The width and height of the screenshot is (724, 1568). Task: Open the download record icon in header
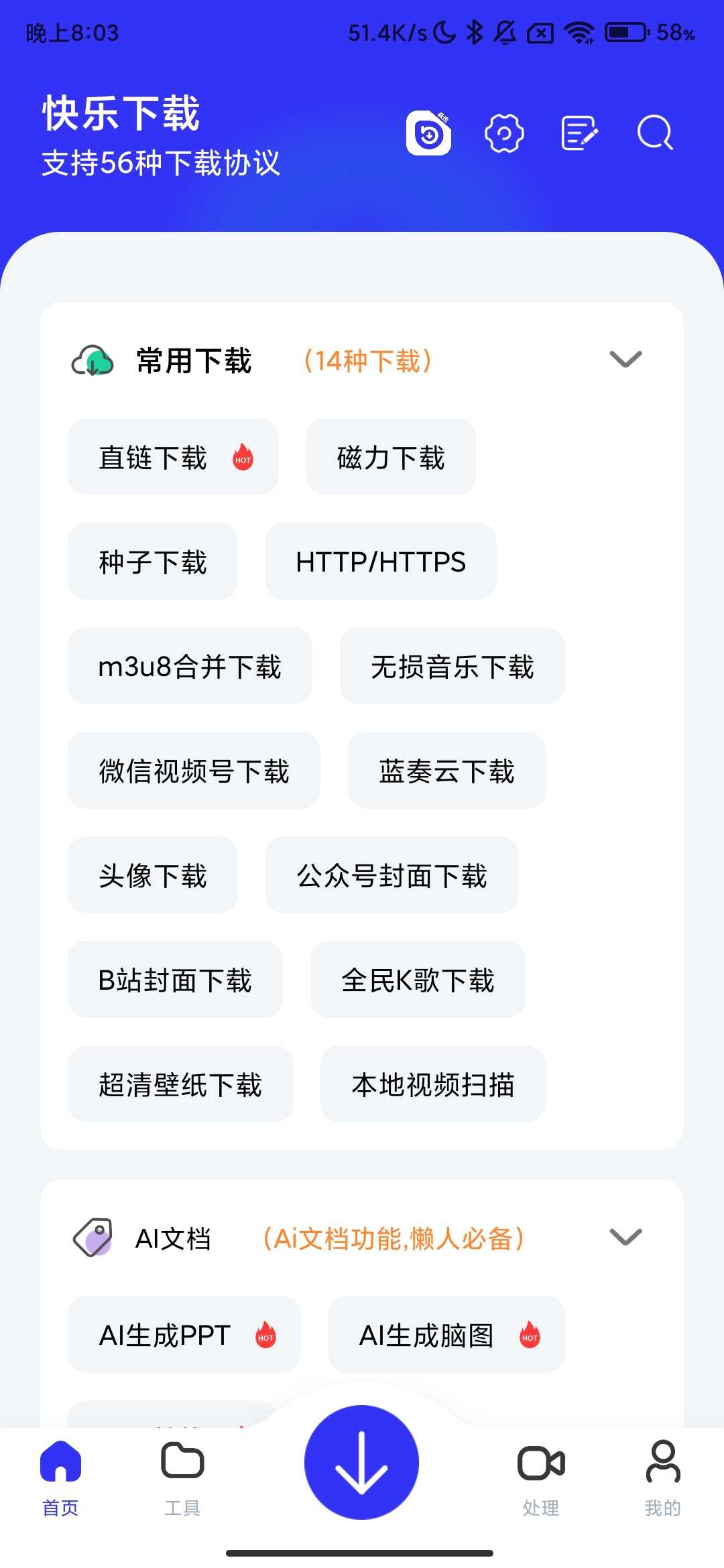(x=429, y=133)
